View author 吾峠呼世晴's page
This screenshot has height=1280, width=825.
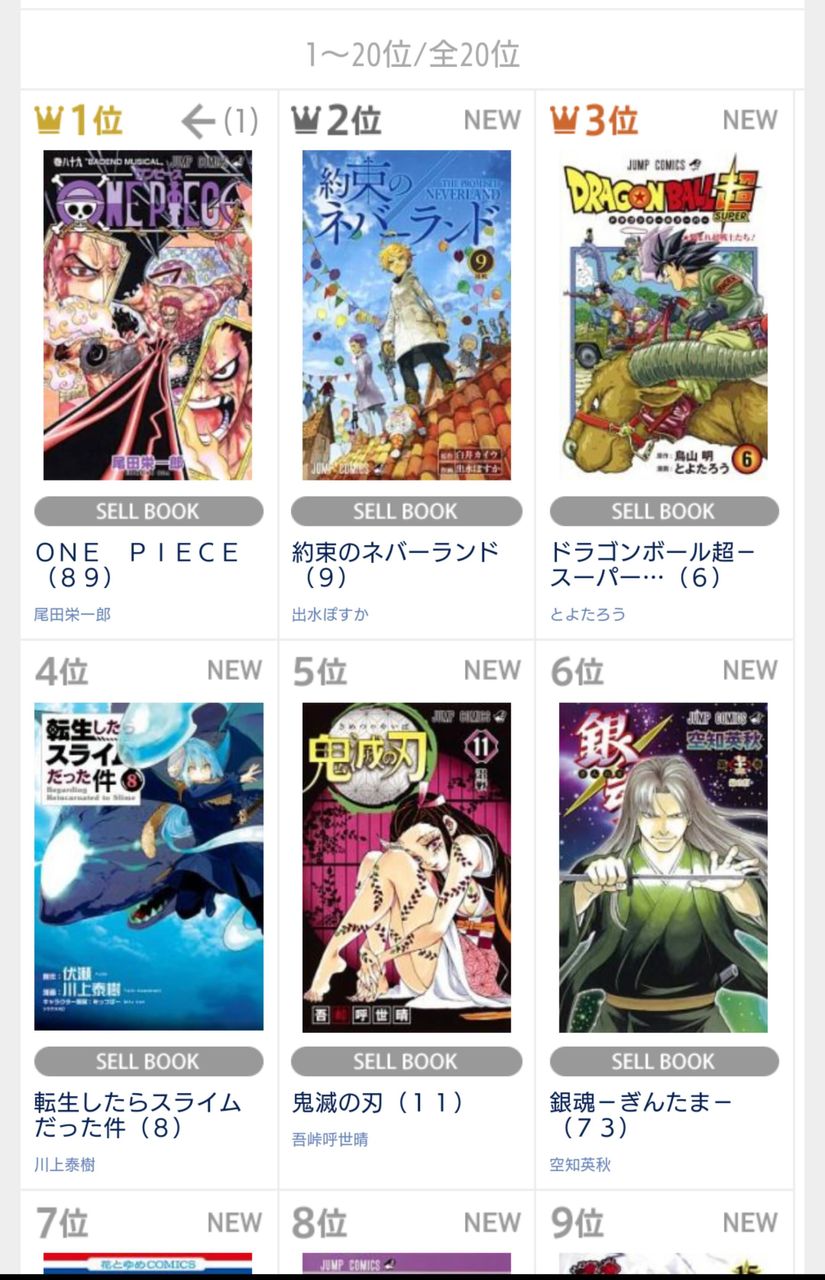point(330,1139)
